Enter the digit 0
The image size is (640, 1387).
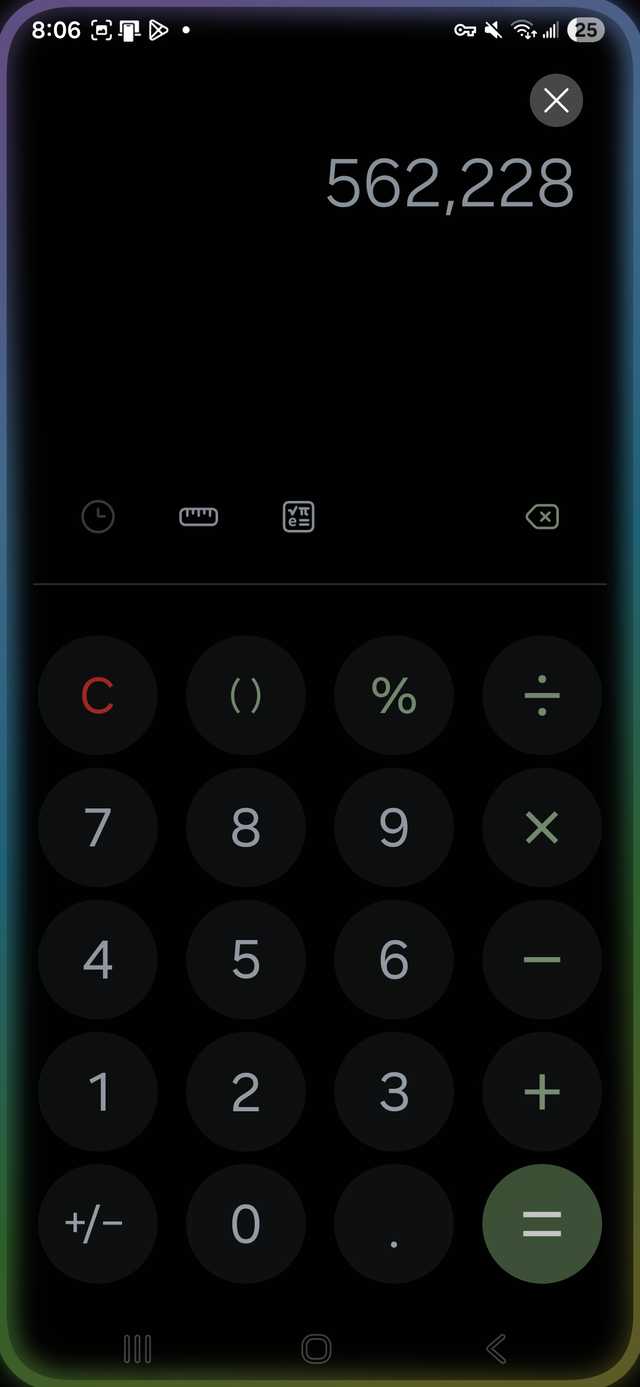click(246, 1224)
